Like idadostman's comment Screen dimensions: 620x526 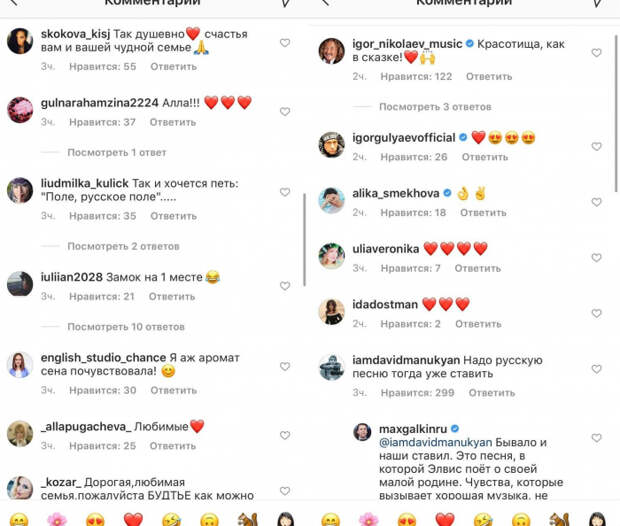597,312
